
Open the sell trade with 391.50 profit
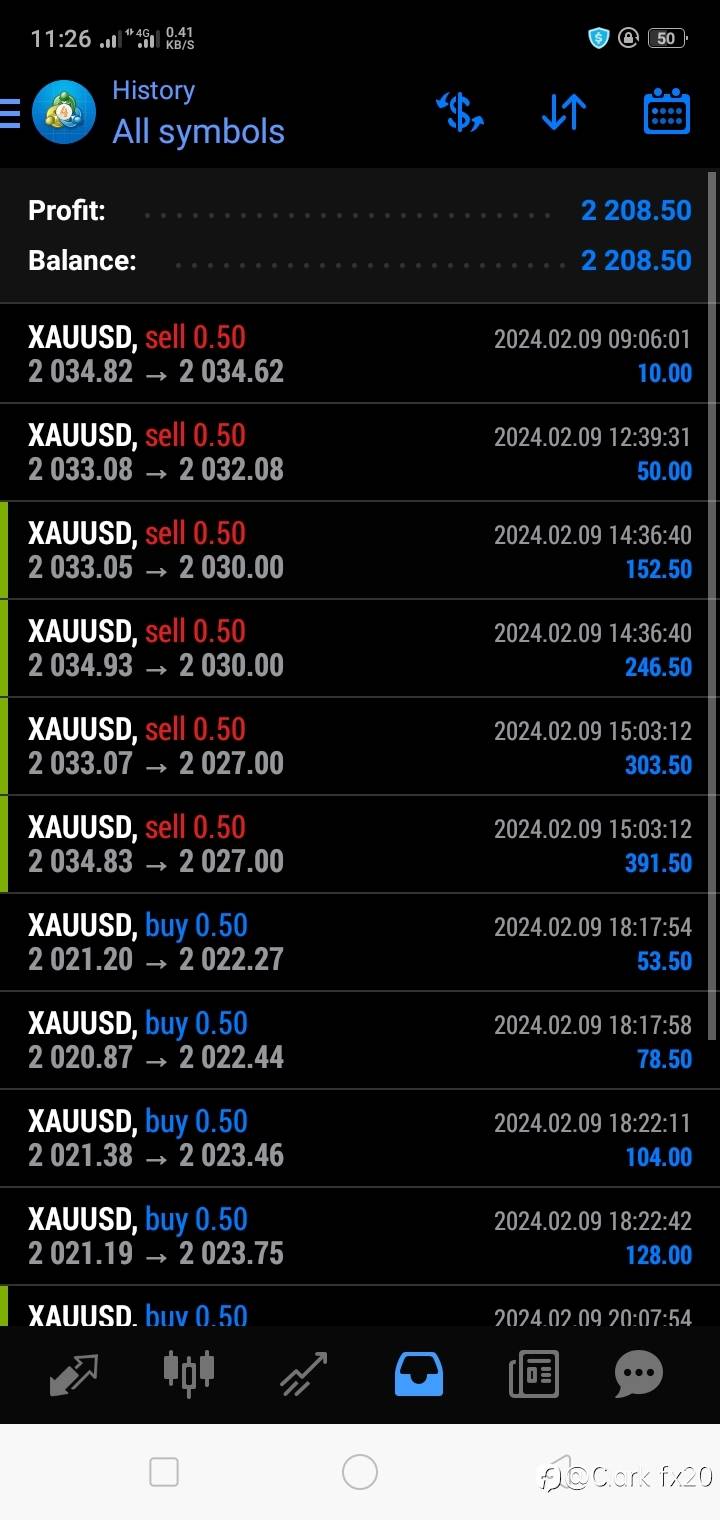click(x=360, y=844)
